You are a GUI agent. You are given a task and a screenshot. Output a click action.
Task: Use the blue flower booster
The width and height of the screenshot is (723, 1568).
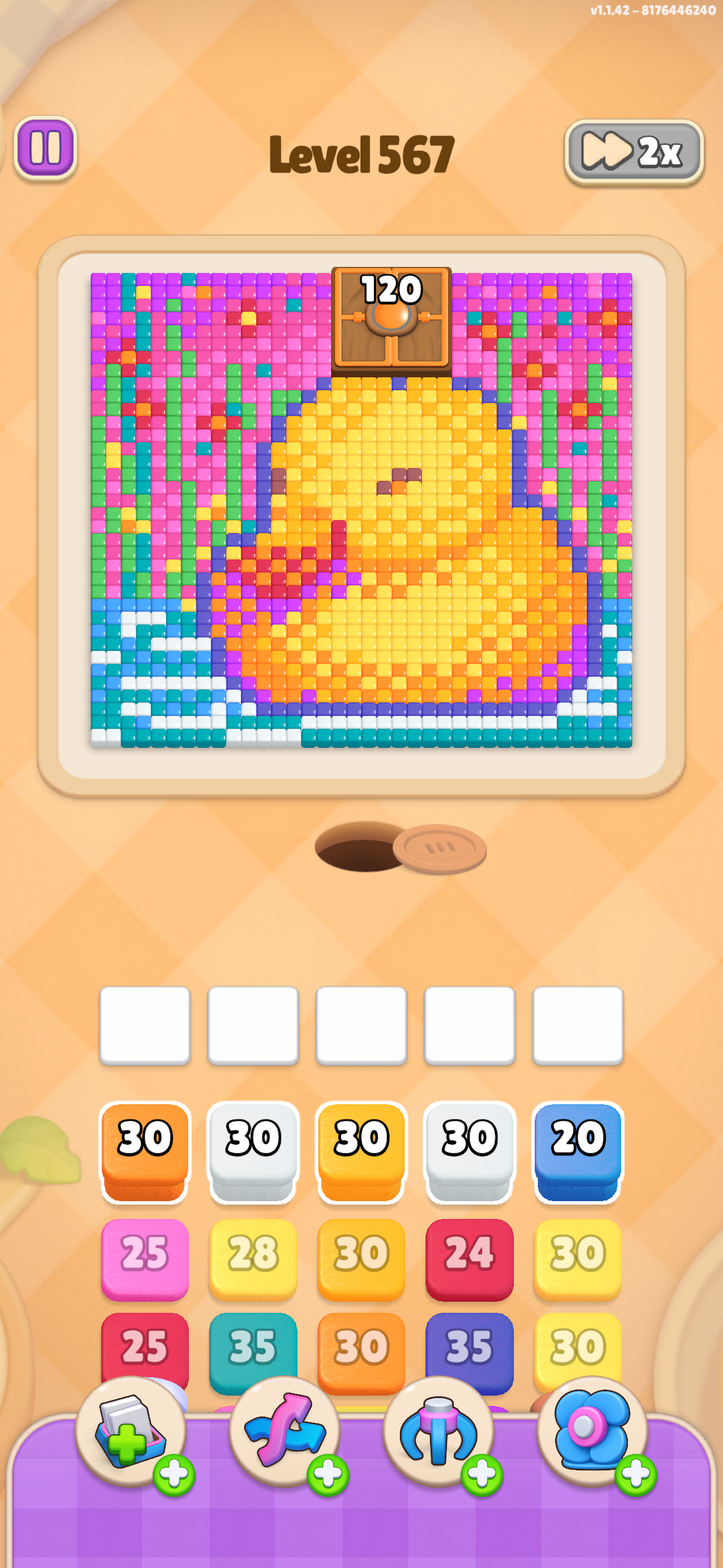[x=592, y=1432]
